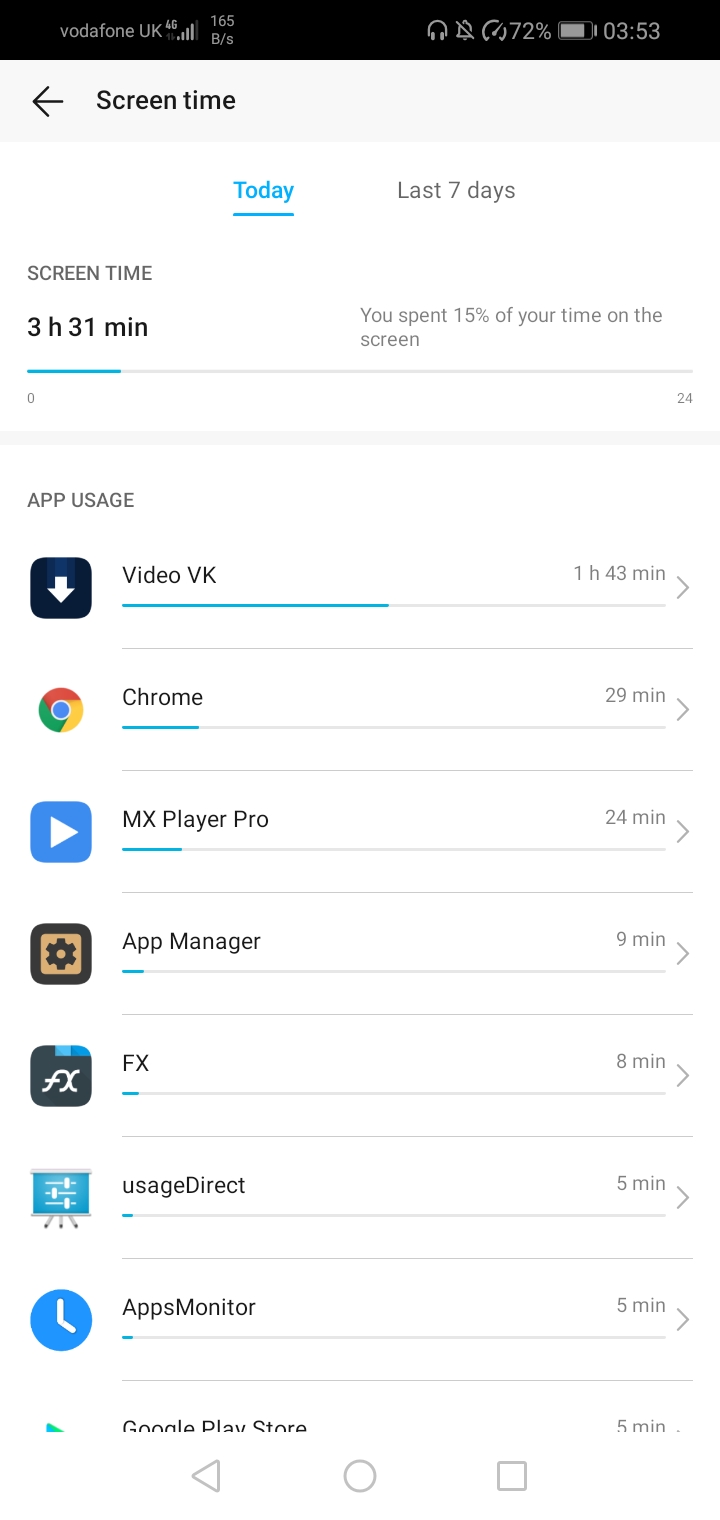Select the Chrome browser icon

coord(61,710)
